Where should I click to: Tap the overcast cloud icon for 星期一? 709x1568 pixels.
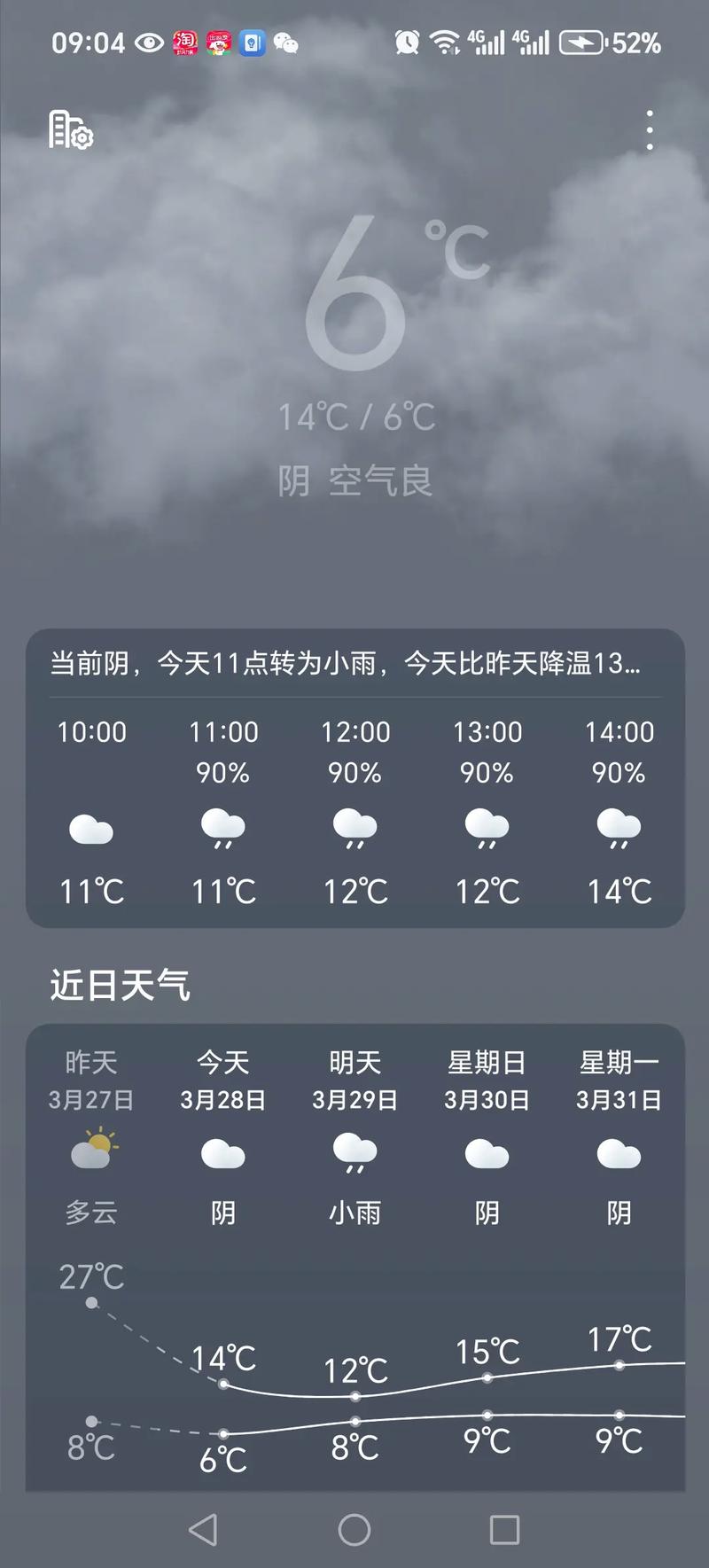point(619,1152)
